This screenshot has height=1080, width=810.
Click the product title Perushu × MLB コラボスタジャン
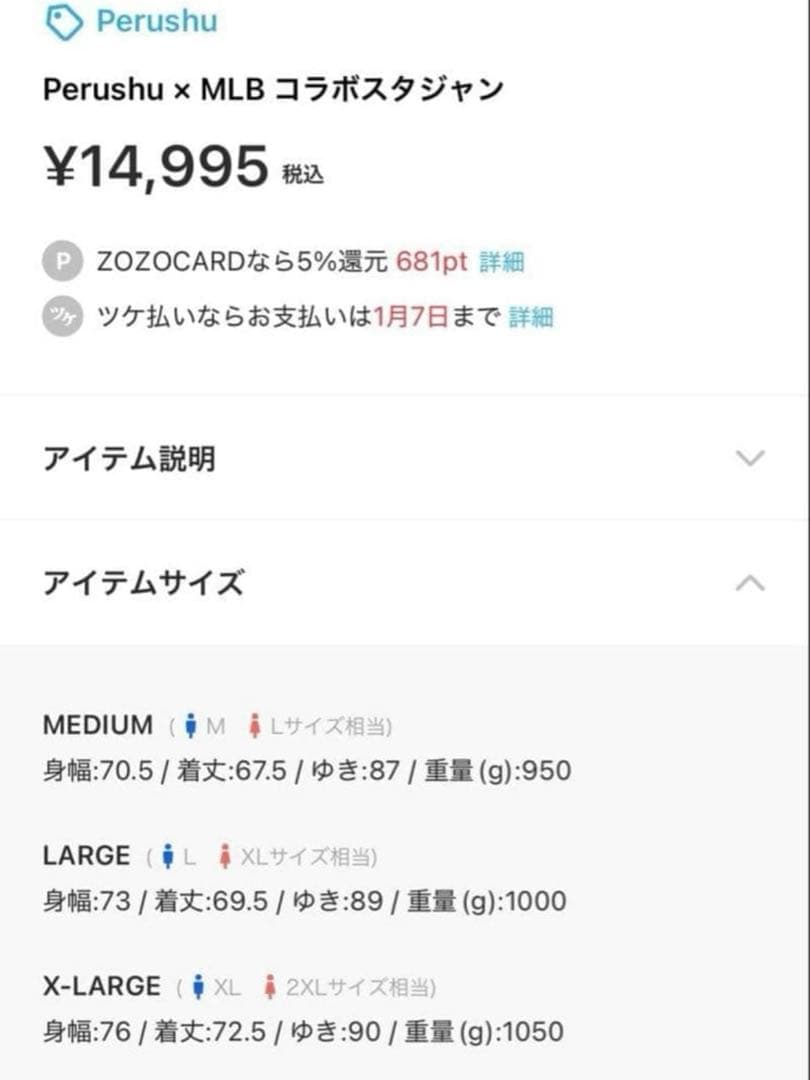click(273, 89)
